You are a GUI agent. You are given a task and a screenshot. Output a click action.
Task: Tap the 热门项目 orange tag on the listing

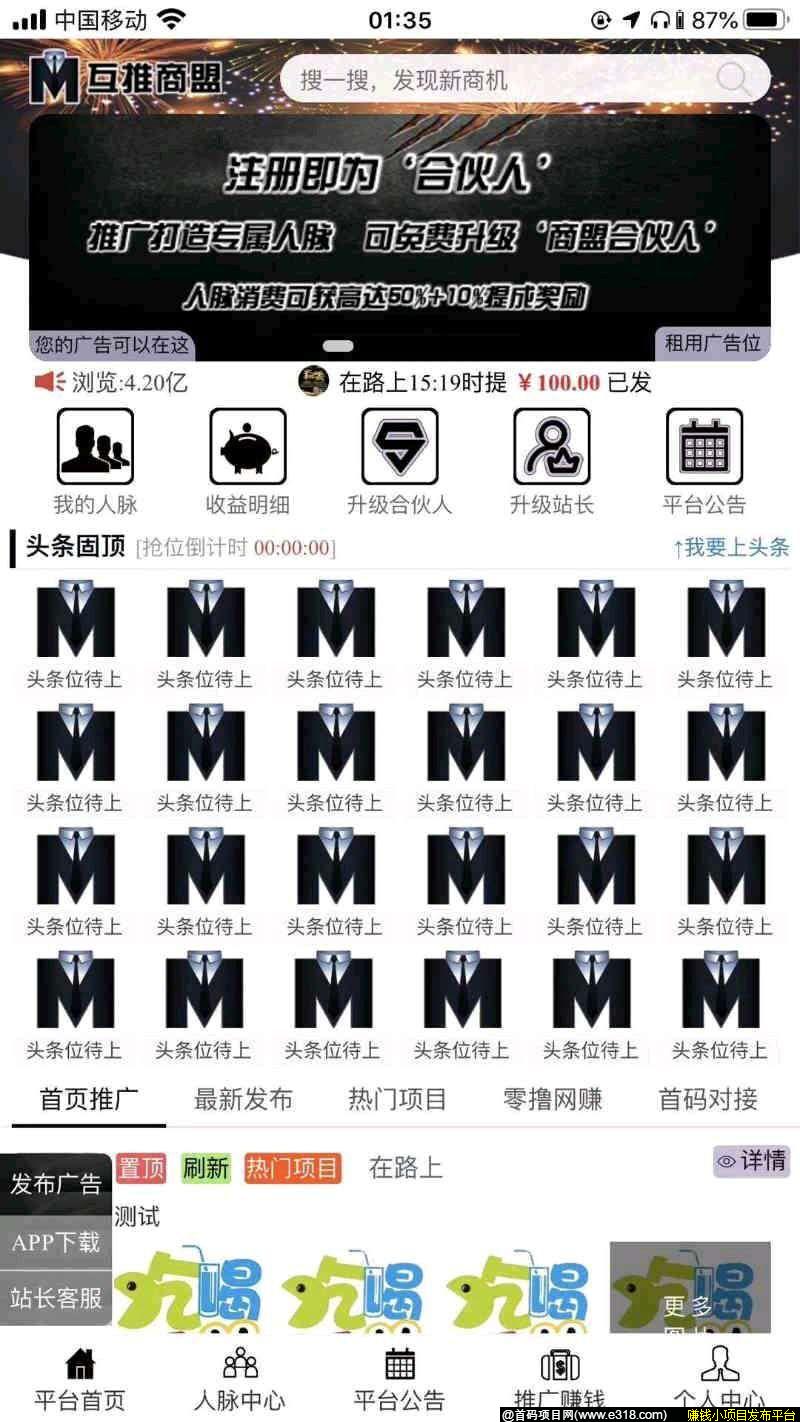(x=294, y=1167)
